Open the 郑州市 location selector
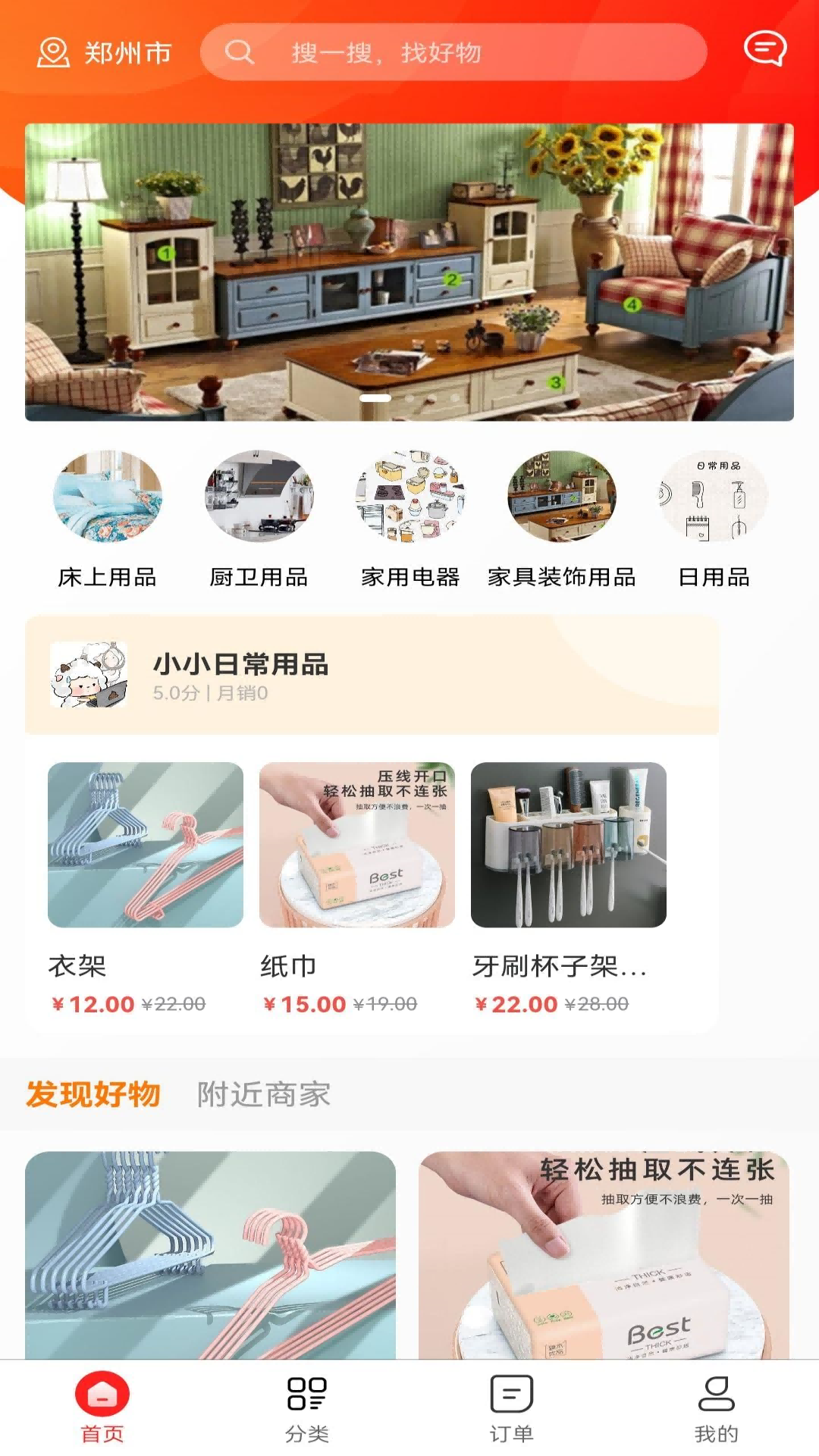 [105, 52]
